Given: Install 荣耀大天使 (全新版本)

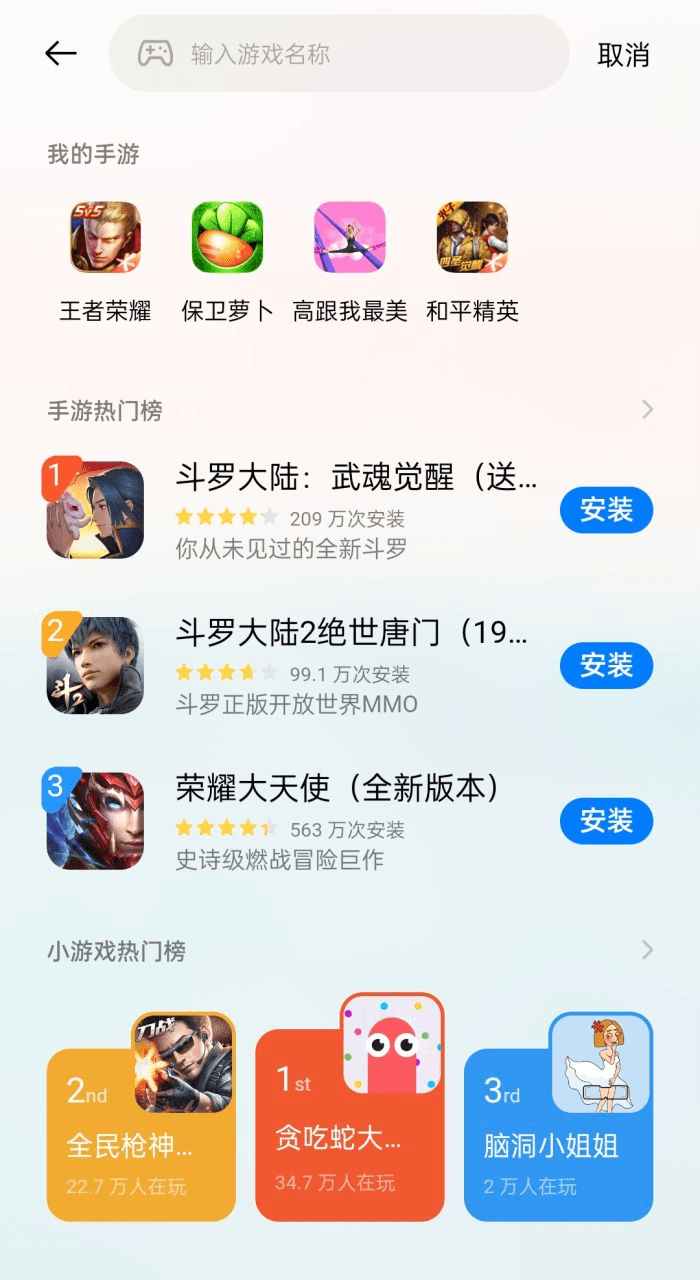Looking at the screenshot, I should click(x=606, y=821).
